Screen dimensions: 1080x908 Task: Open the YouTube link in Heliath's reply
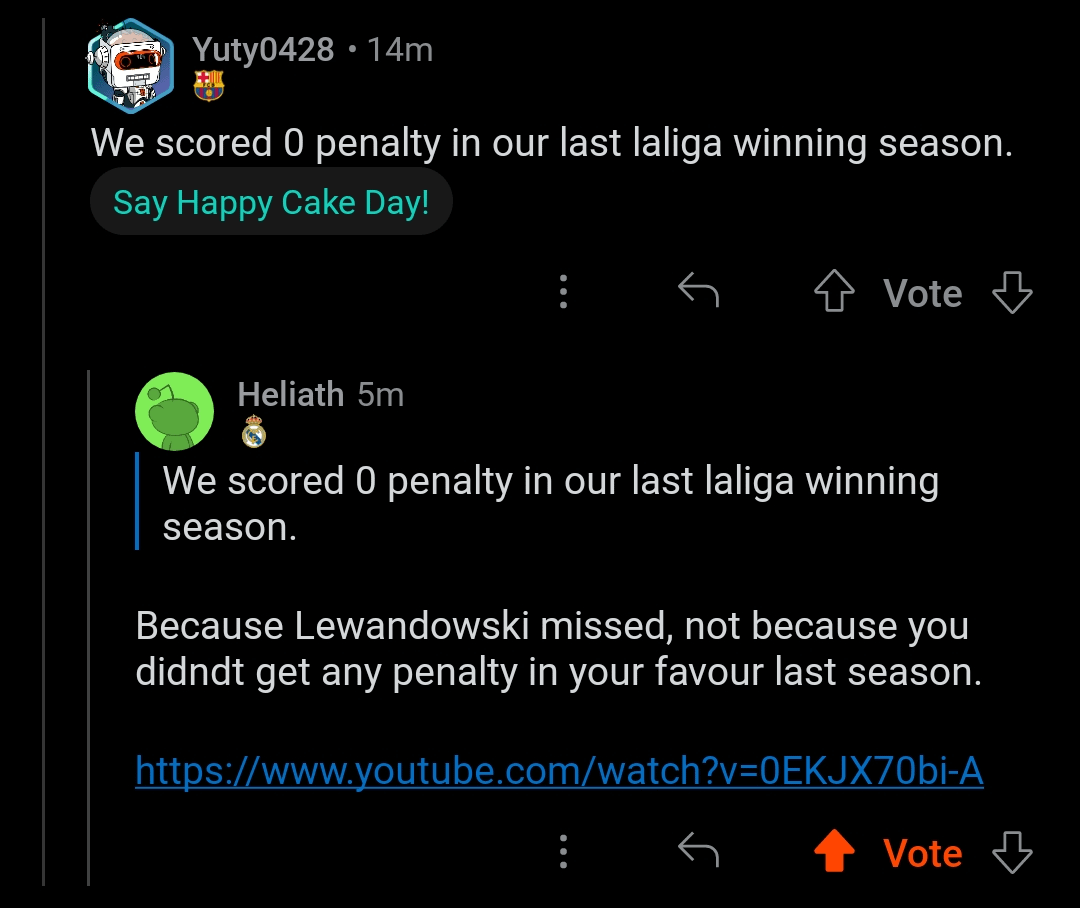pyautogui.click(x=559, y=771)
